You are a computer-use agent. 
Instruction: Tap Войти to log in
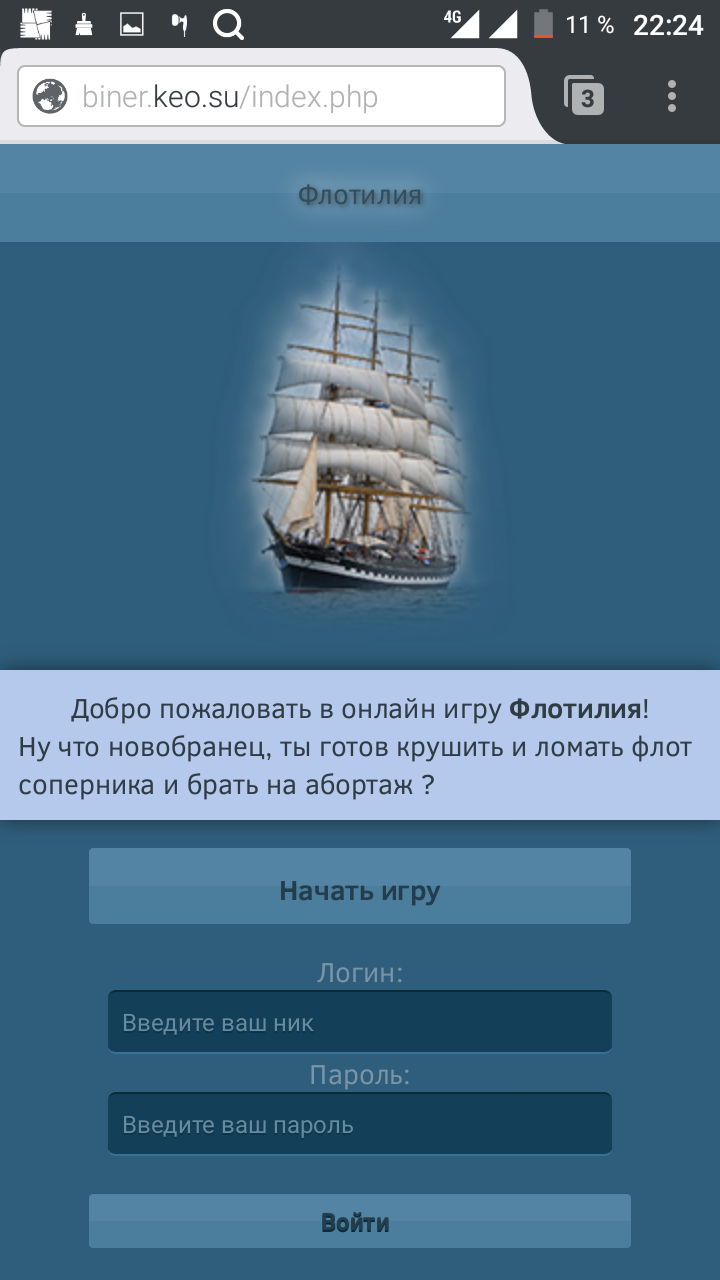(x=360, y=1221)
